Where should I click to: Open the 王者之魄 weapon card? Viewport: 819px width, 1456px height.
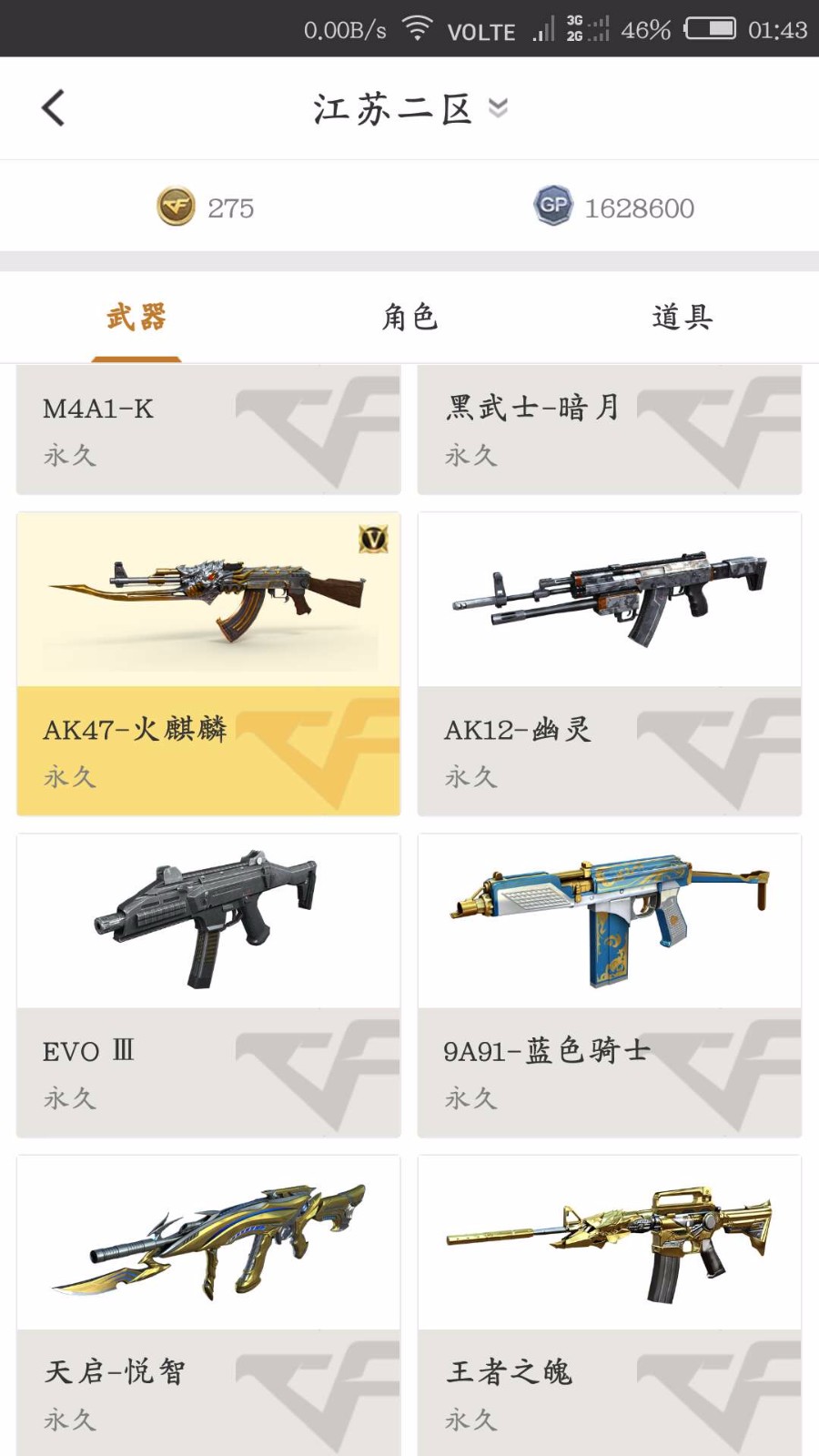(610, 1306)
